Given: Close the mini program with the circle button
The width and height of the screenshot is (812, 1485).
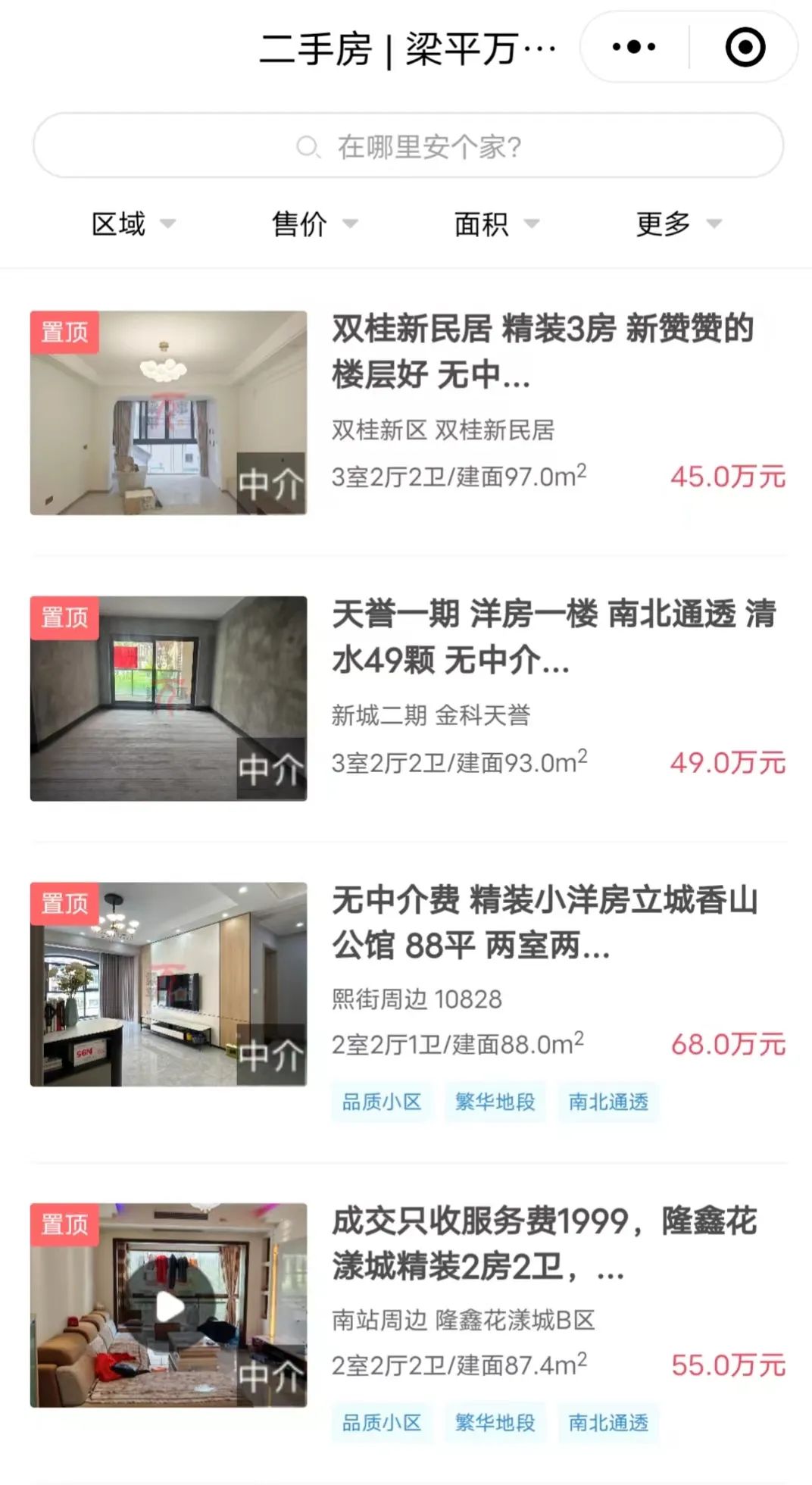Looking at the screenshot, I should point(745,47).
